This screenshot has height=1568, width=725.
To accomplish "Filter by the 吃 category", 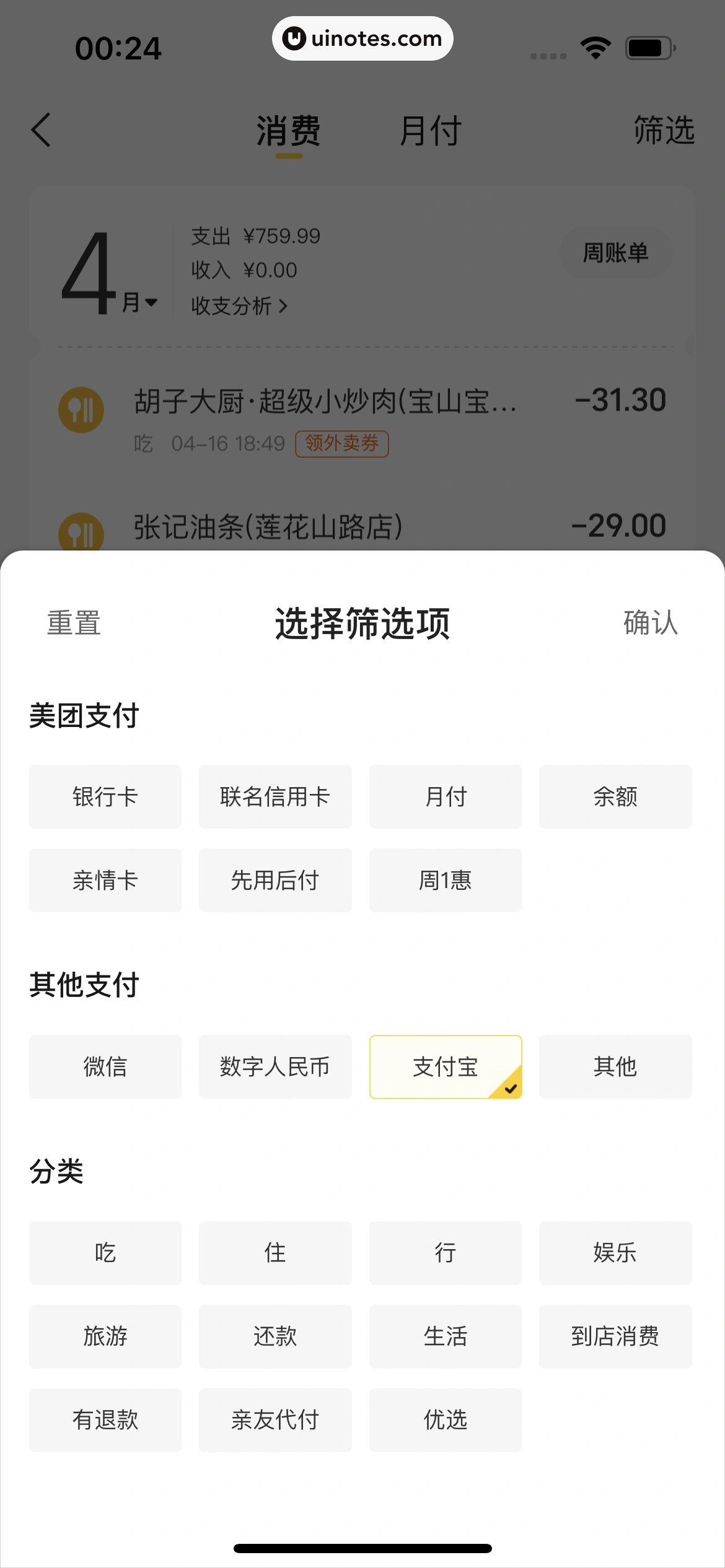I will (105, 1253).
